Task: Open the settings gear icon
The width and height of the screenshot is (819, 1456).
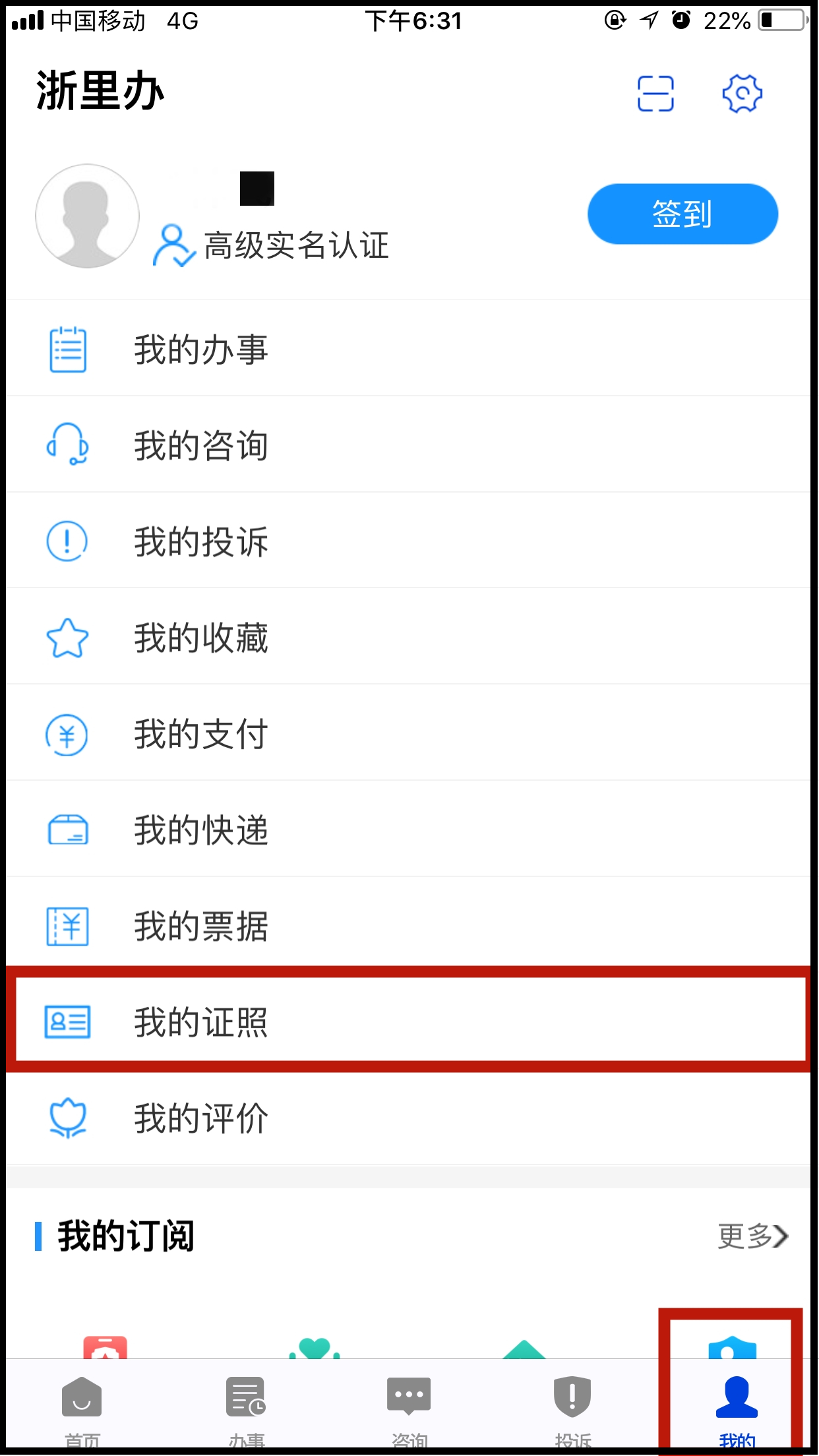Action: click(742, 94)
